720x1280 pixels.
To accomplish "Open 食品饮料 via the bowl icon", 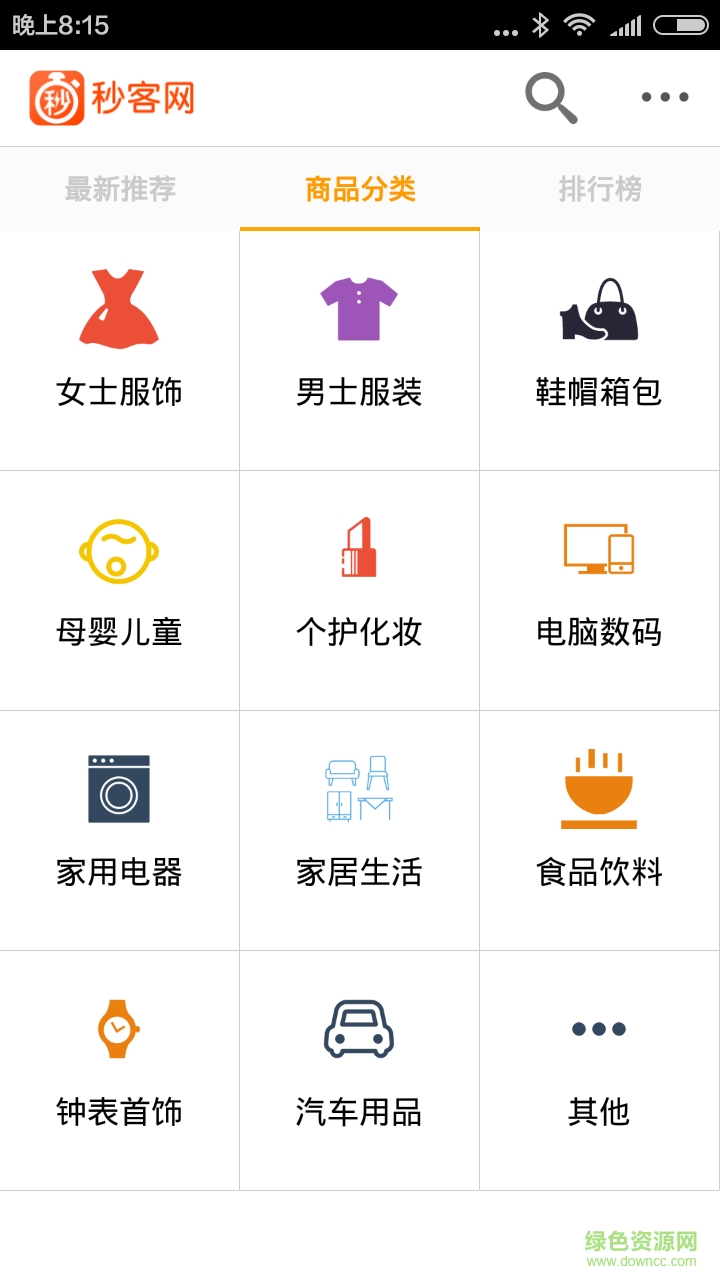I will [599, 788].
